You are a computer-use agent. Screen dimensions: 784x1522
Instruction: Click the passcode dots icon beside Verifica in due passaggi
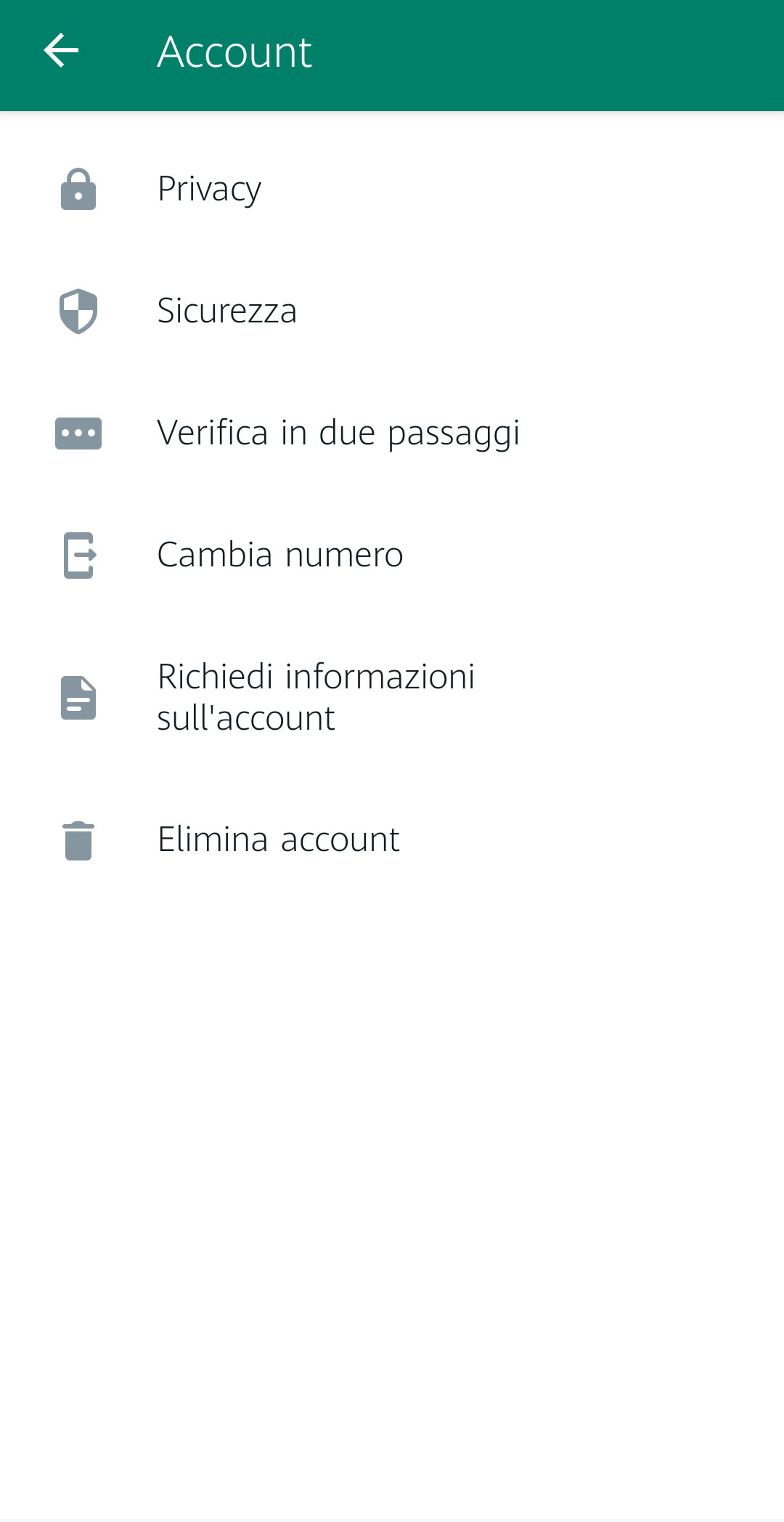[78, 434]
